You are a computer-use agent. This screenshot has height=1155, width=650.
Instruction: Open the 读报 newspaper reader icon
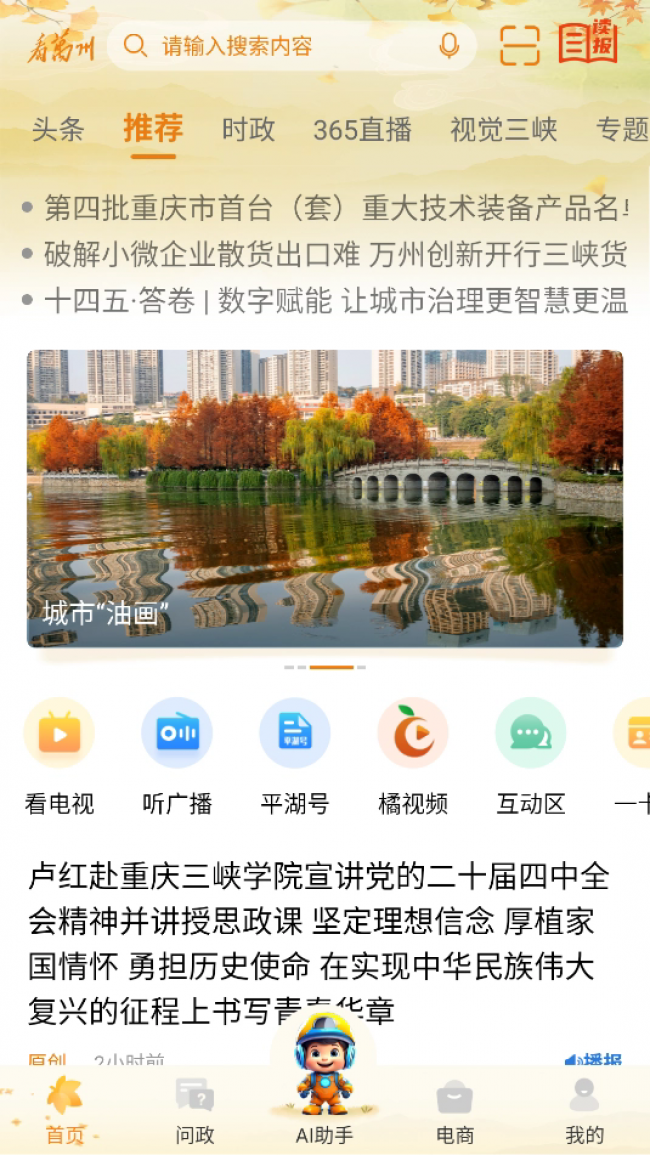(x=588, y=43)
